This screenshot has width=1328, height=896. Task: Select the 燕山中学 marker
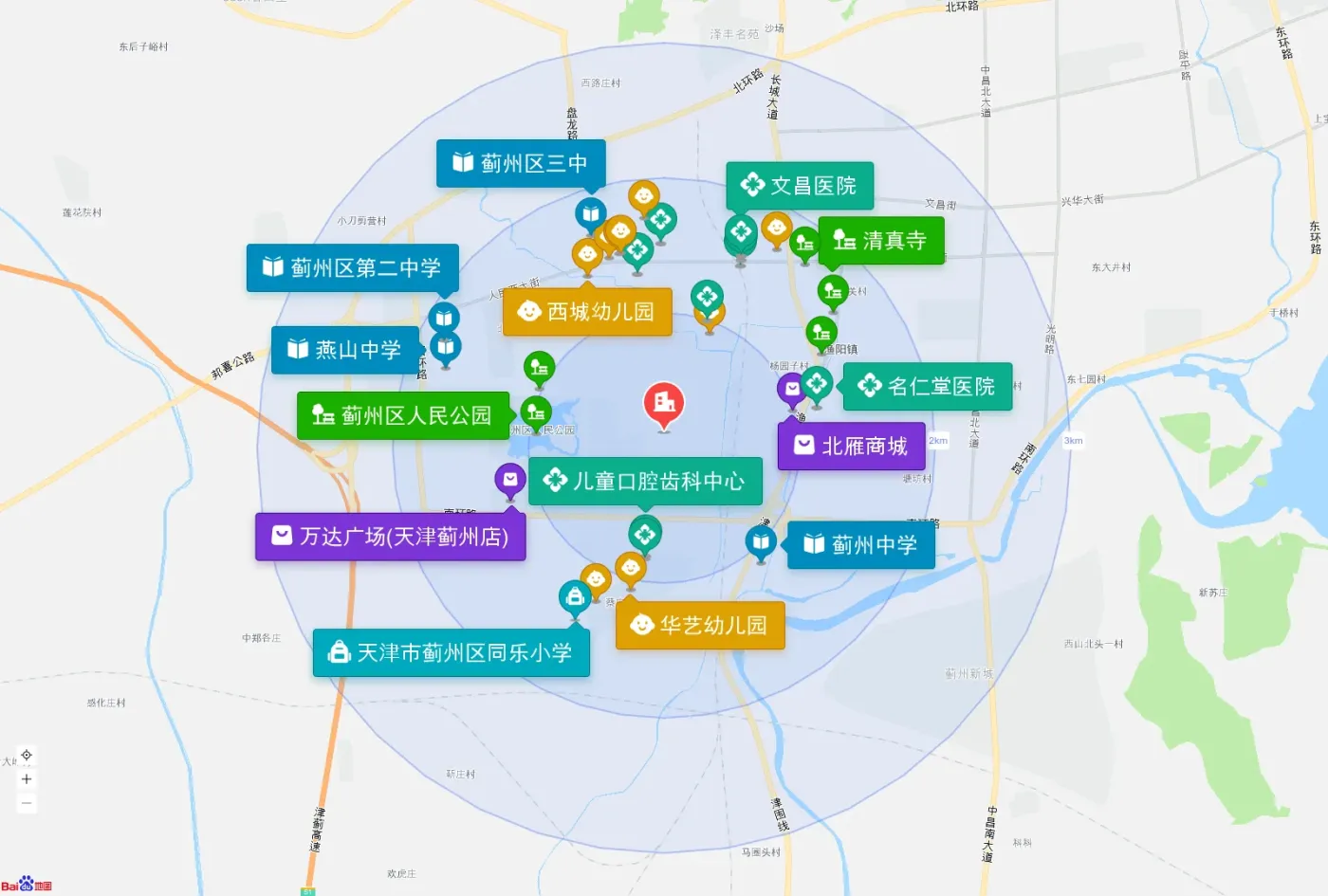click(344, 350)
